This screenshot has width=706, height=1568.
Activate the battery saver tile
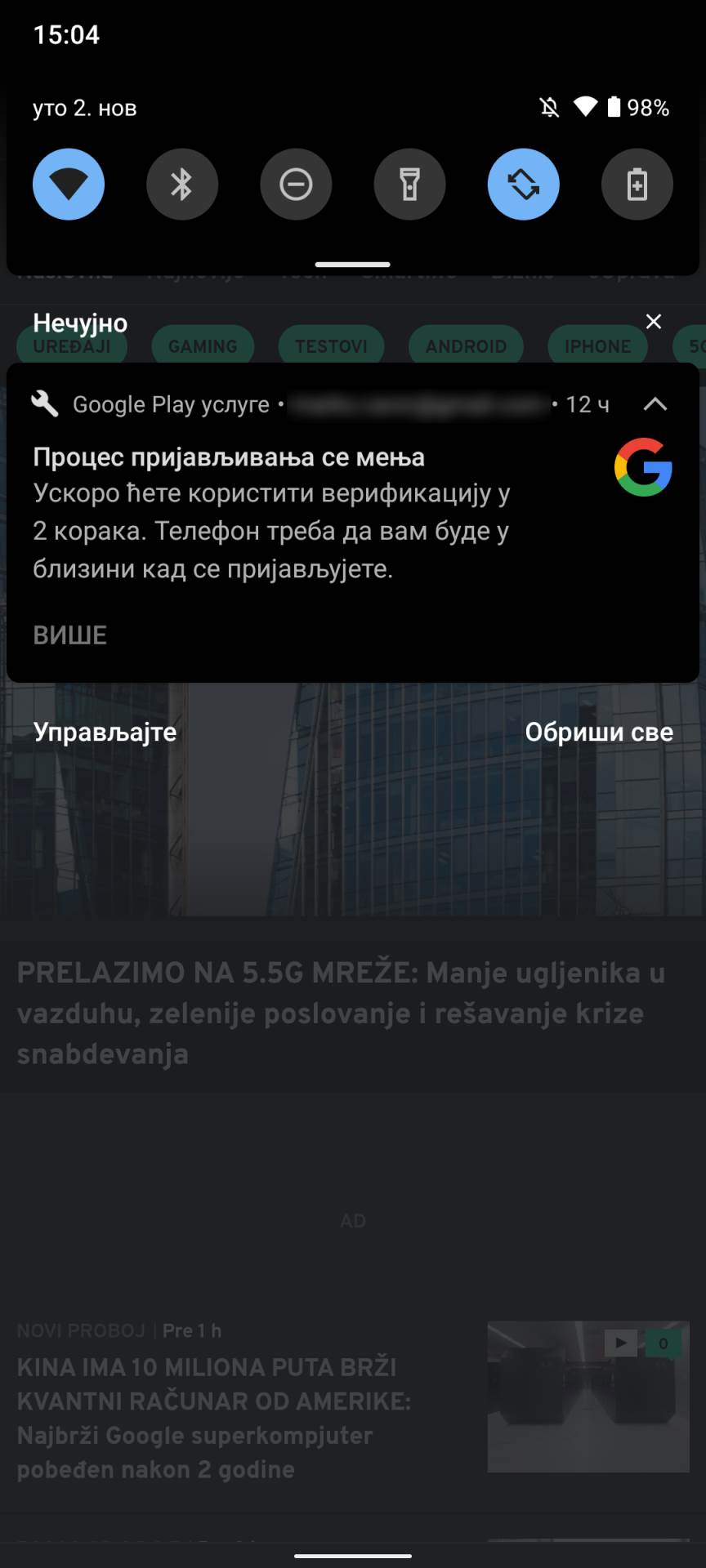pos(637,185)
